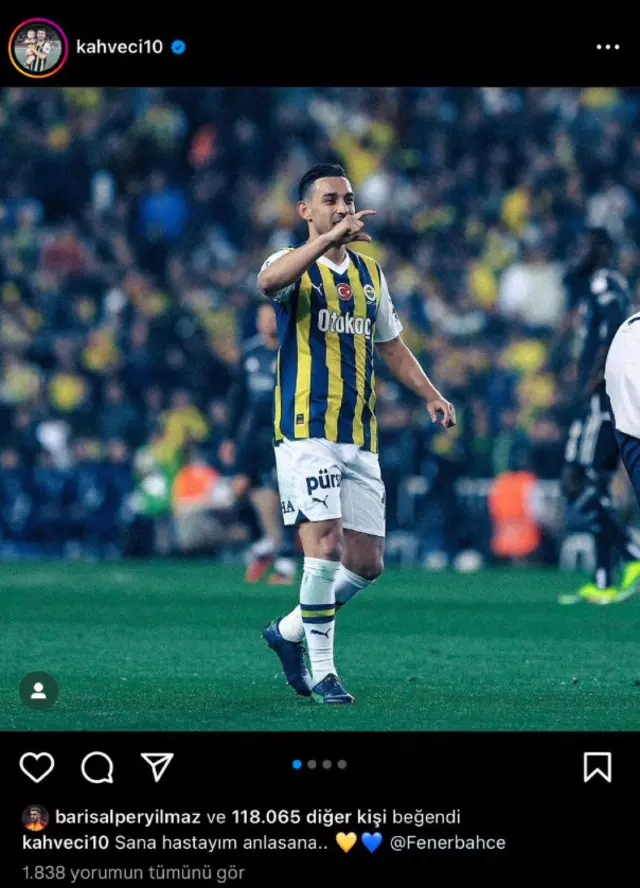View all 1.838 comments
This screenshot has width=640, height=888.
pyautogui.click(x=133, y=872)
